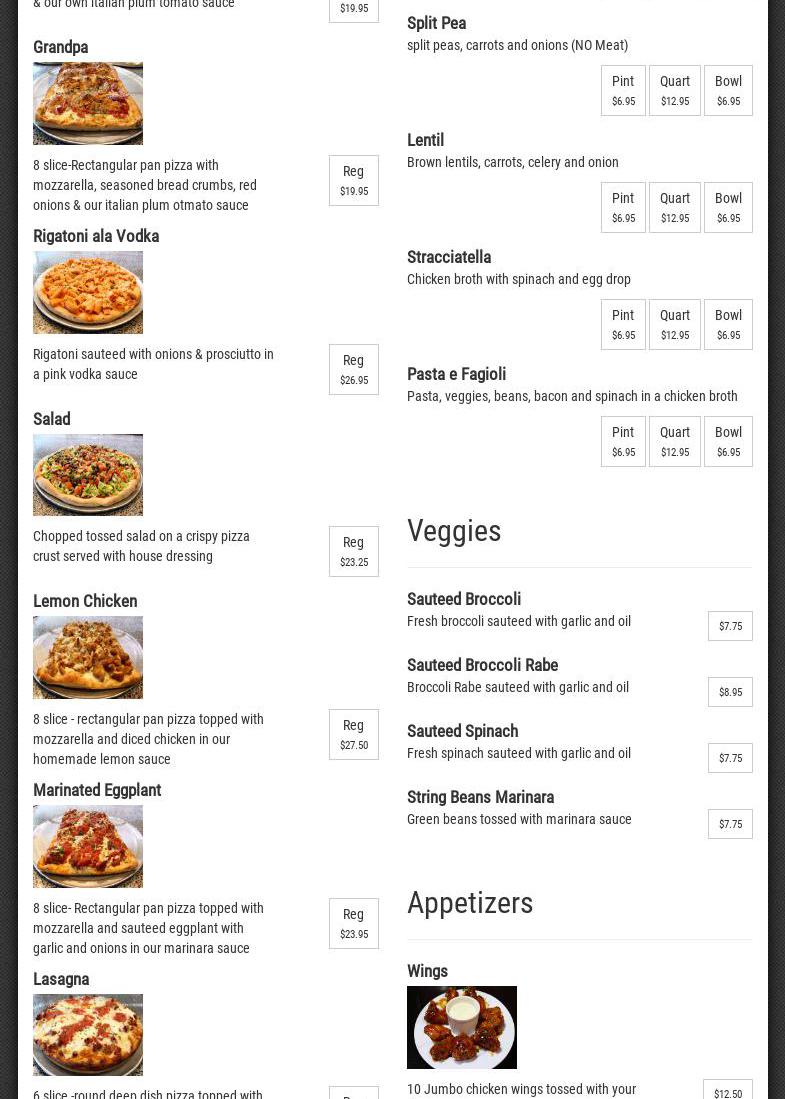785x1099 pixels.
Task: Select Reg size for Grandpa pizza
Action: tap(354, 180)
